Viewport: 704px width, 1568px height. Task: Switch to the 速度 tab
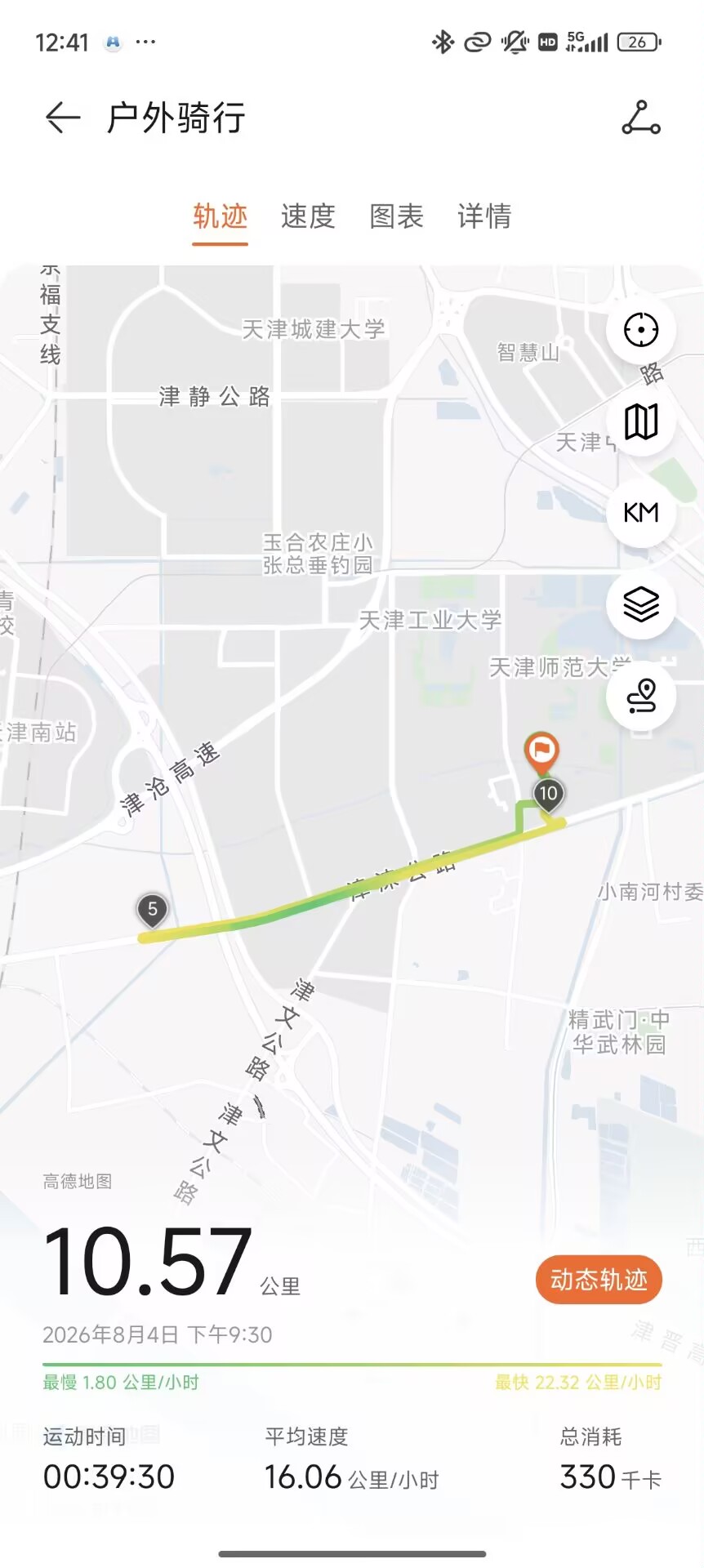[x=308, y=216]
